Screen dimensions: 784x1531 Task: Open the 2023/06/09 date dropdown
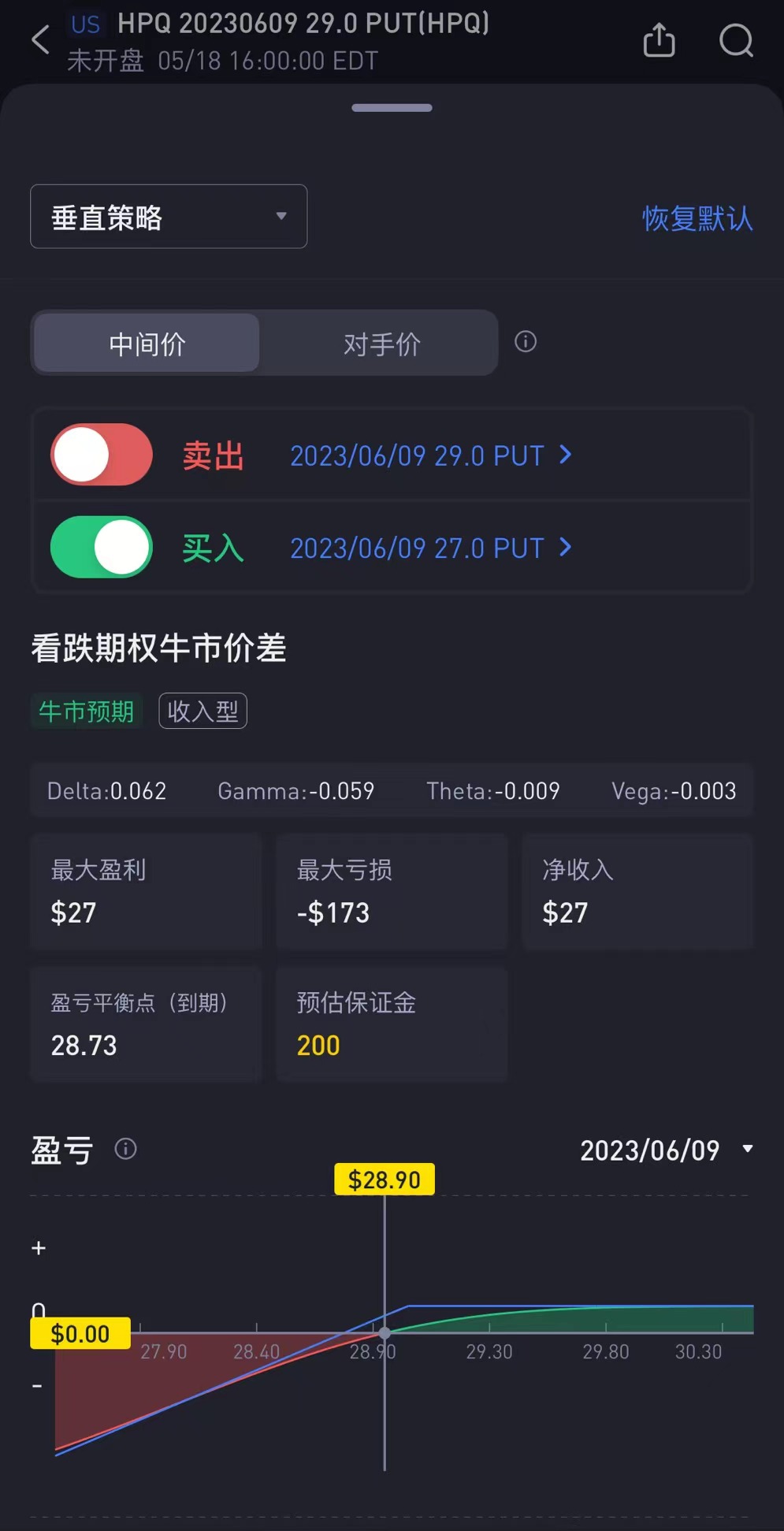pos(667,1150)
